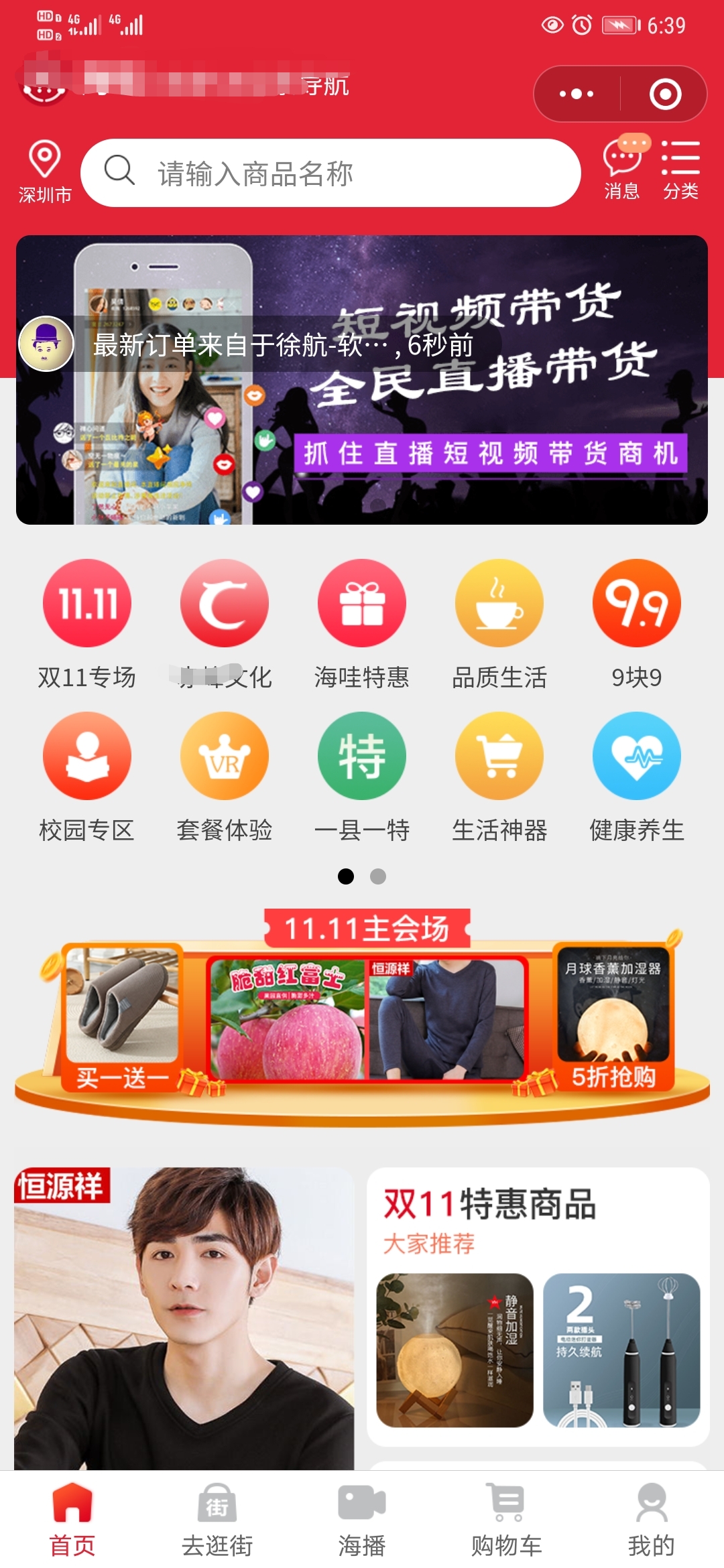The width and height of the screenshot is (724, 1568).
Task: Open the 双11专场 category
Action: pyautogui.click(x=87, y=623)
